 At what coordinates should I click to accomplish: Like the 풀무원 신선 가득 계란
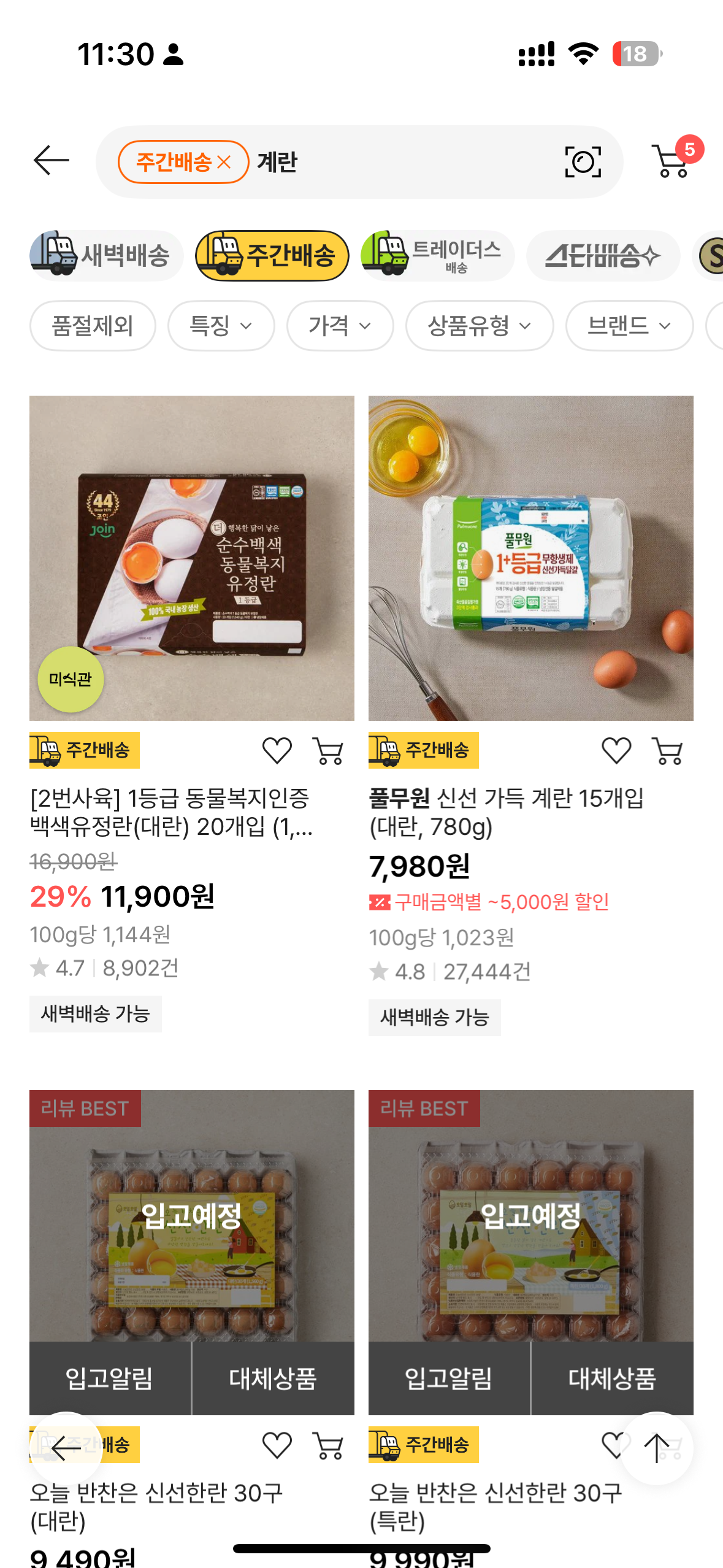(x=616, y=751)
